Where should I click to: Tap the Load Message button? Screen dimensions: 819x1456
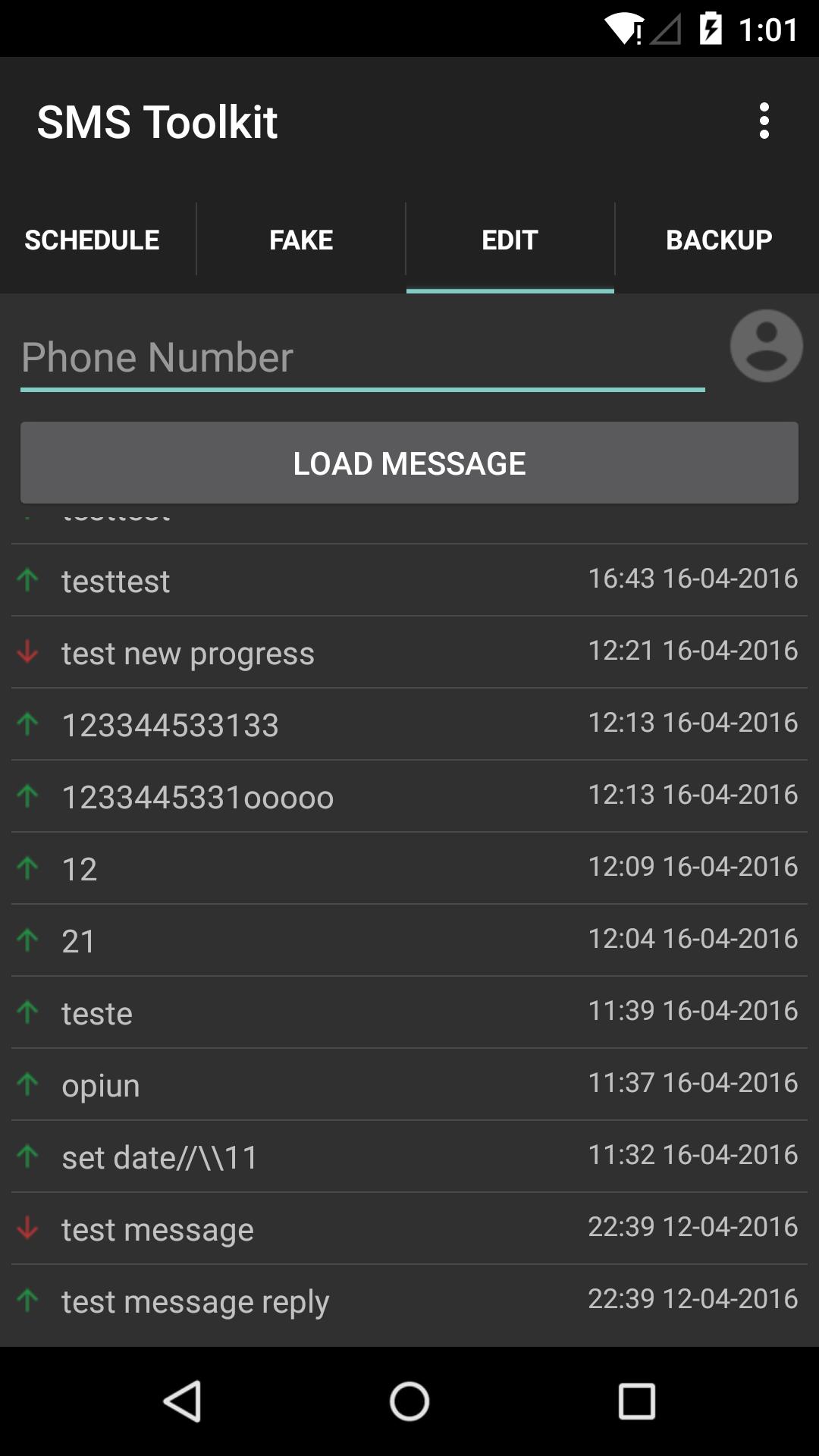pyautogui.click(x=409, y=463)
